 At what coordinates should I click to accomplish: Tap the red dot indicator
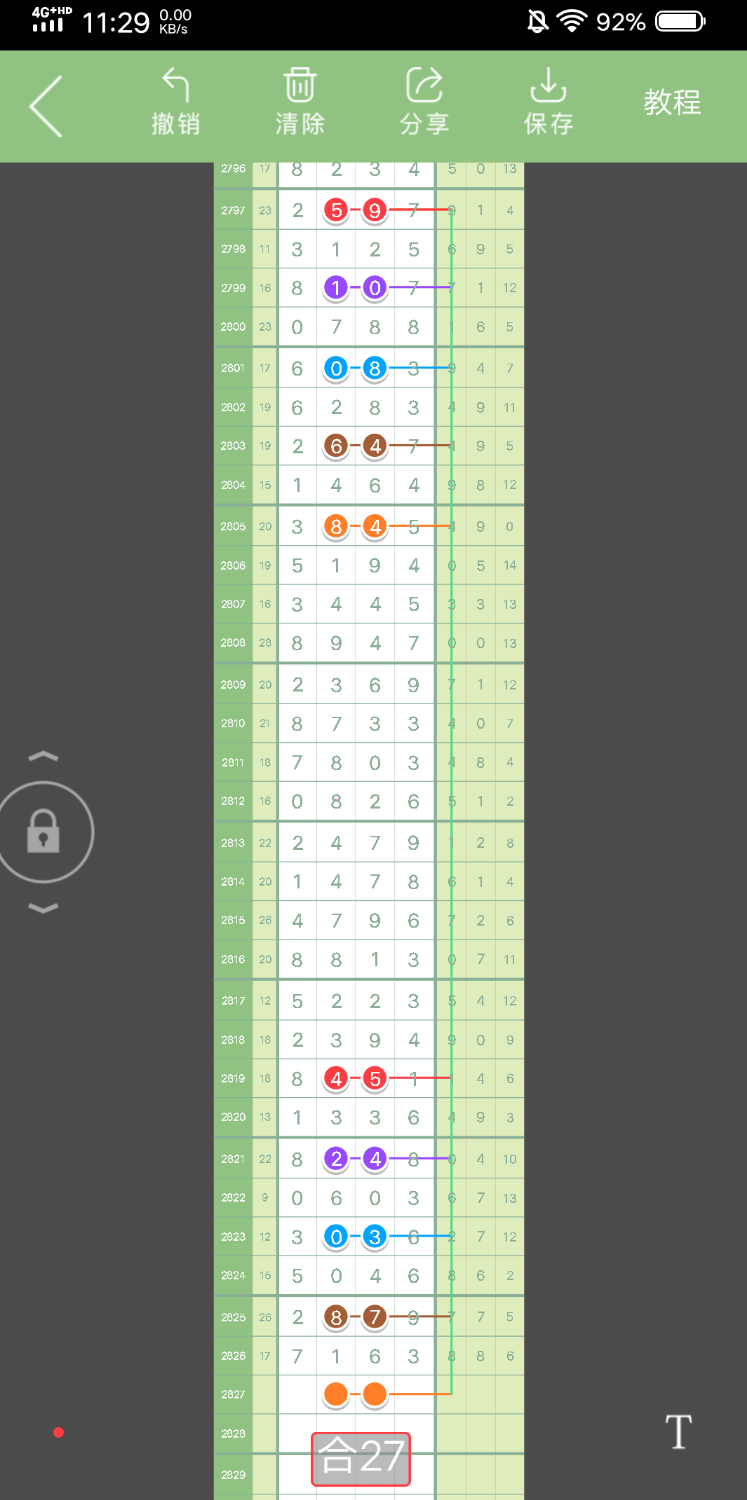click(x=58, y=1433)
